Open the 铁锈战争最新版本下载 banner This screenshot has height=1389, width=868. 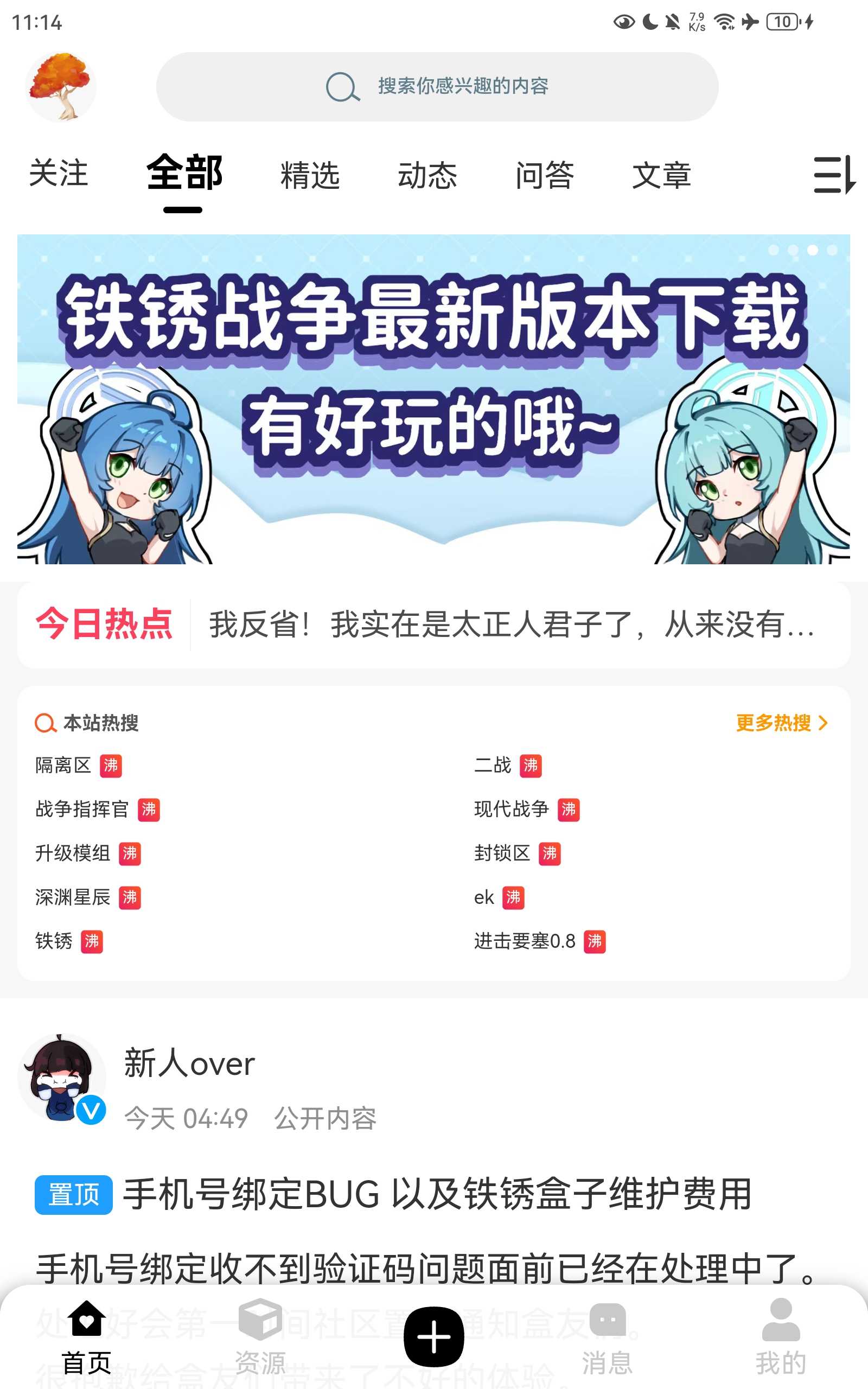[433, 399]
